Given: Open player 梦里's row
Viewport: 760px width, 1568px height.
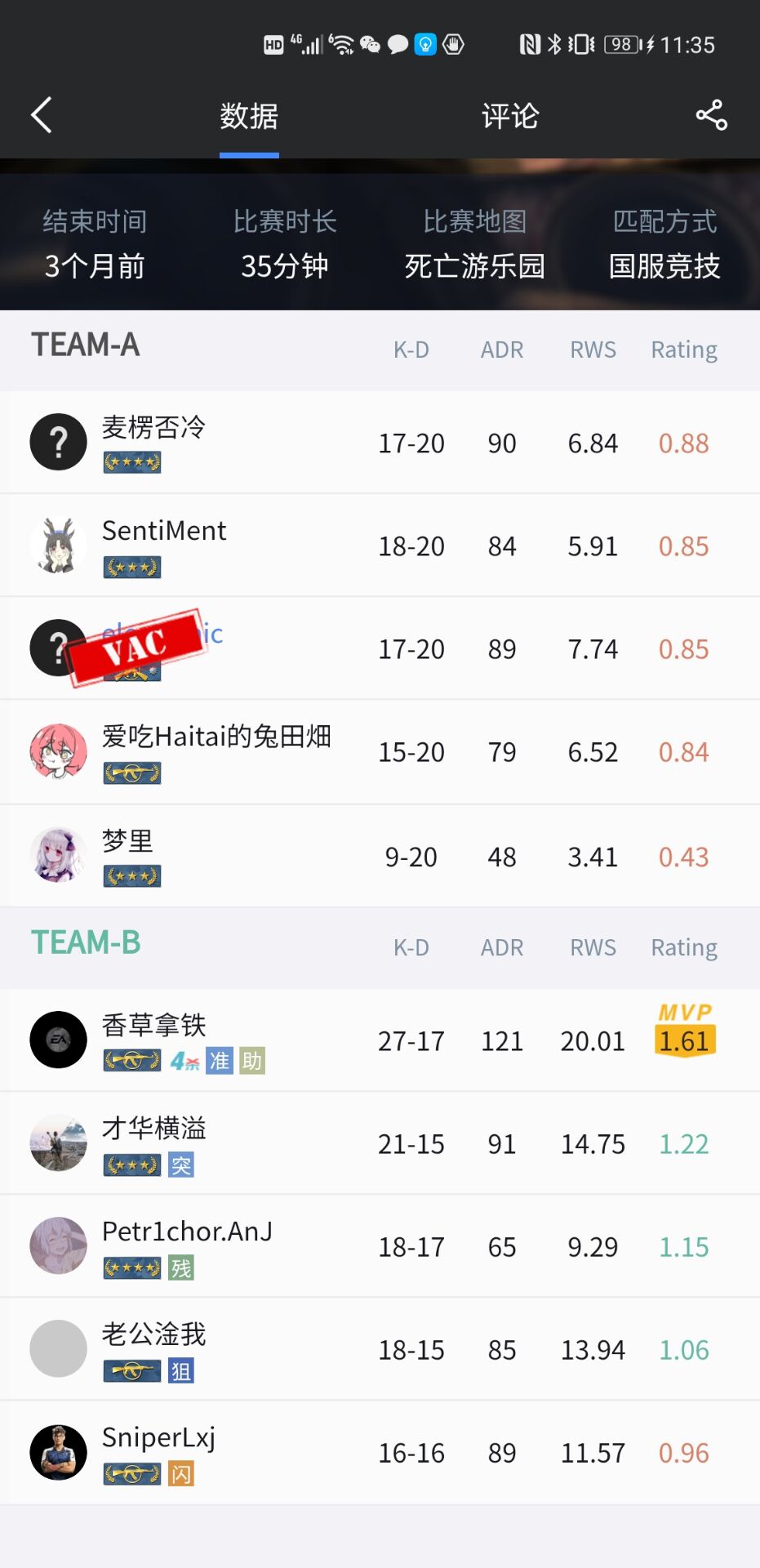Looking at the screenshot, I should coord(380,856).
